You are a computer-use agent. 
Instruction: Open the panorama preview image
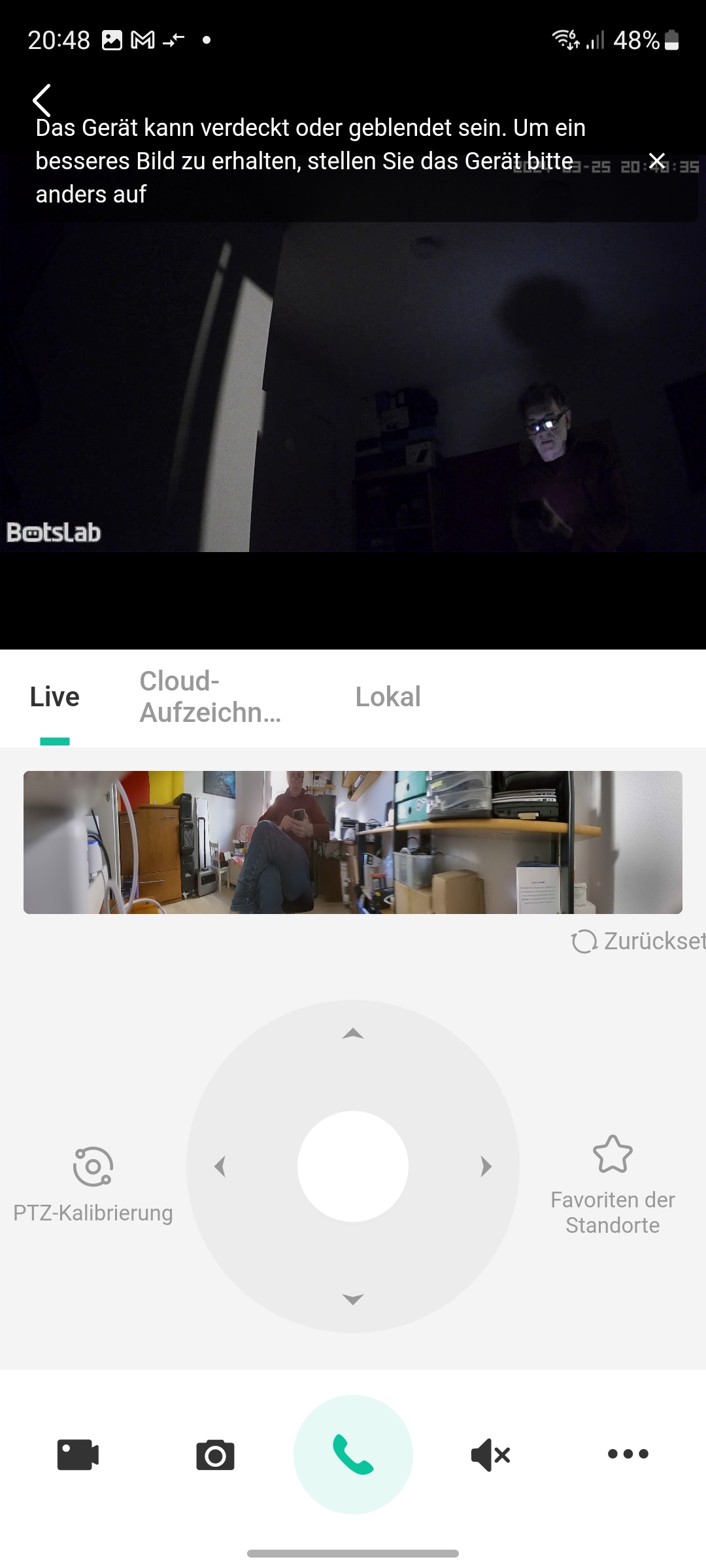(353, 842)
